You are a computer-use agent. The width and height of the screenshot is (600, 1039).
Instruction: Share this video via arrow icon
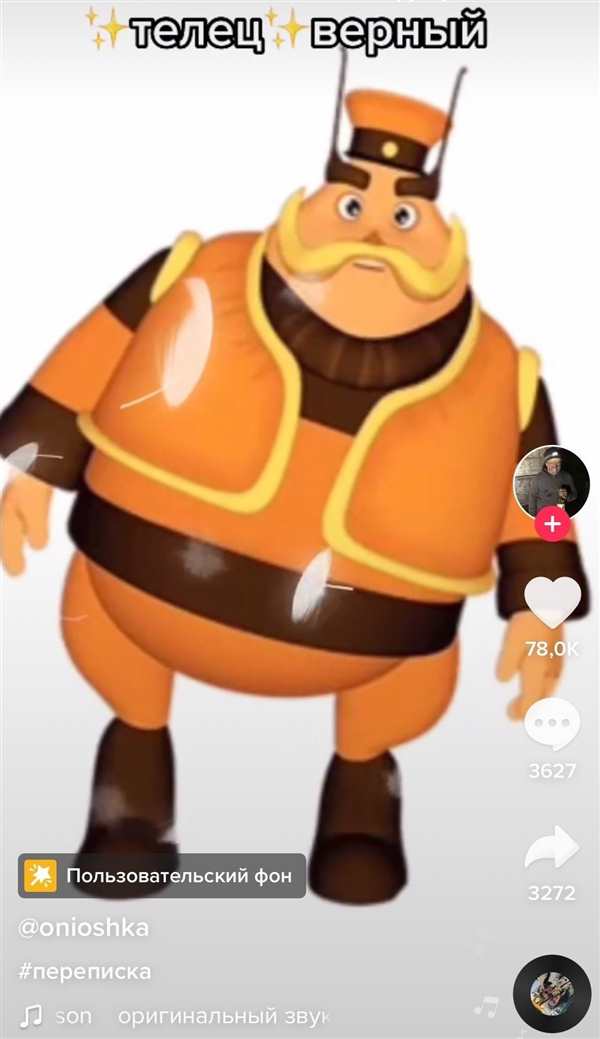click(x=552, y=848)
